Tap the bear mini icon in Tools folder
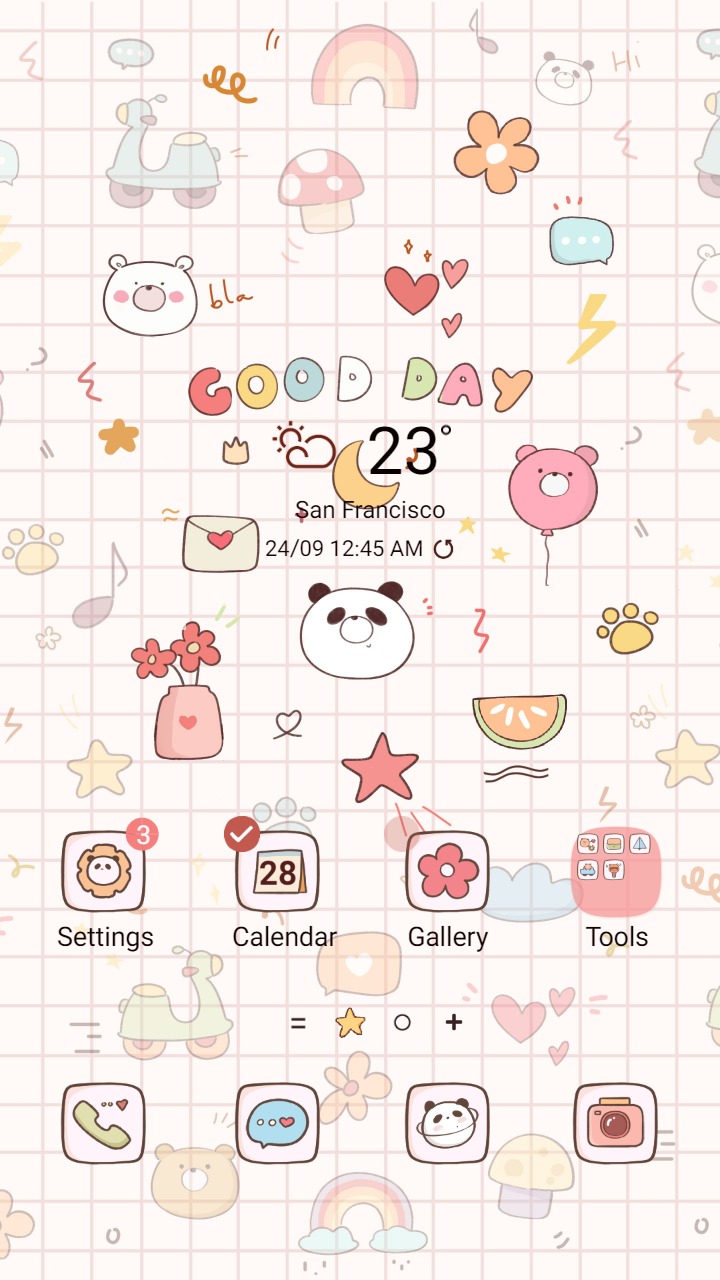 [x=588, y=843]
